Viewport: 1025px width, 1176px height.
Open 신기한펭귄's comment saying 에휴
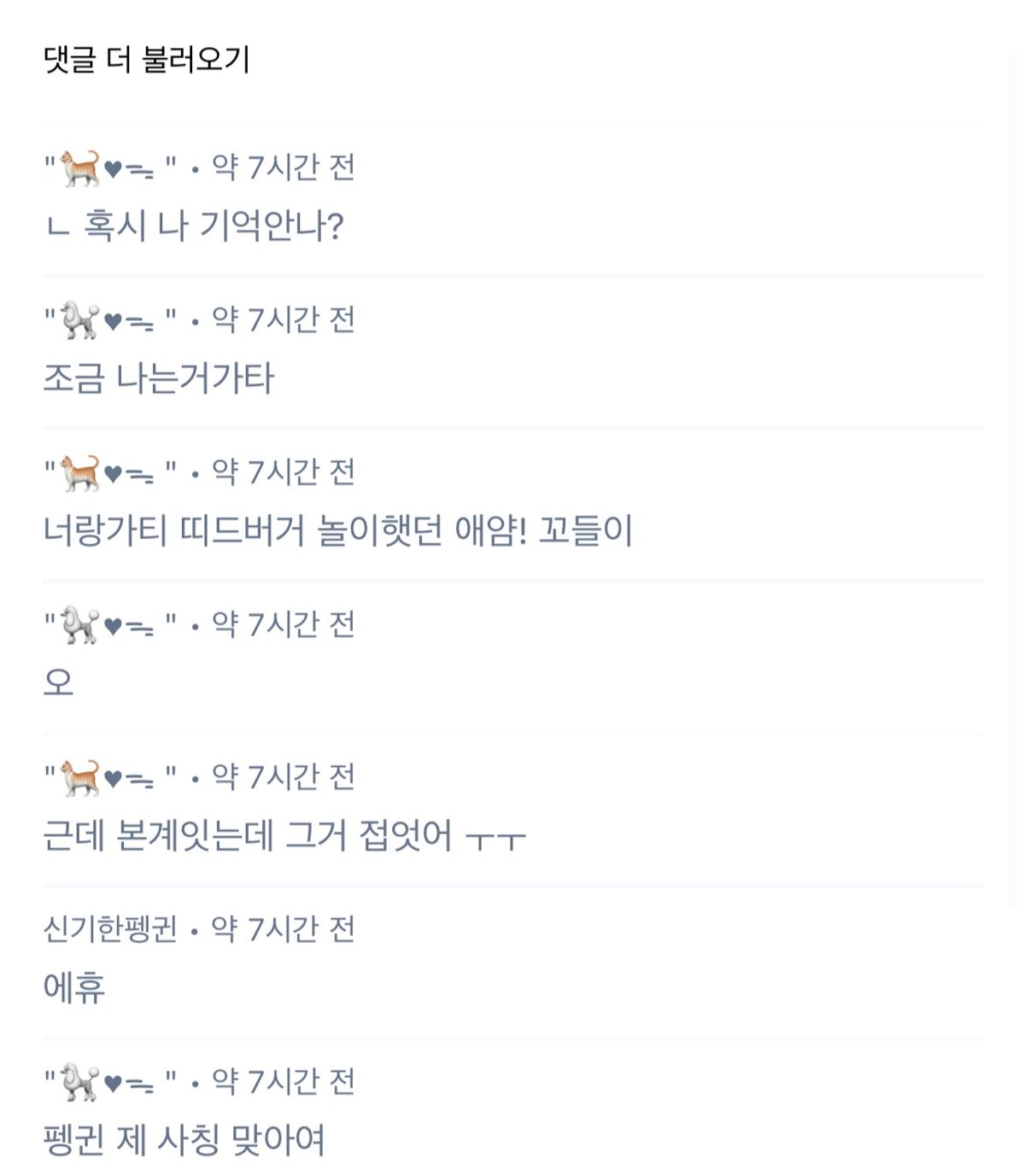point(74,988)
